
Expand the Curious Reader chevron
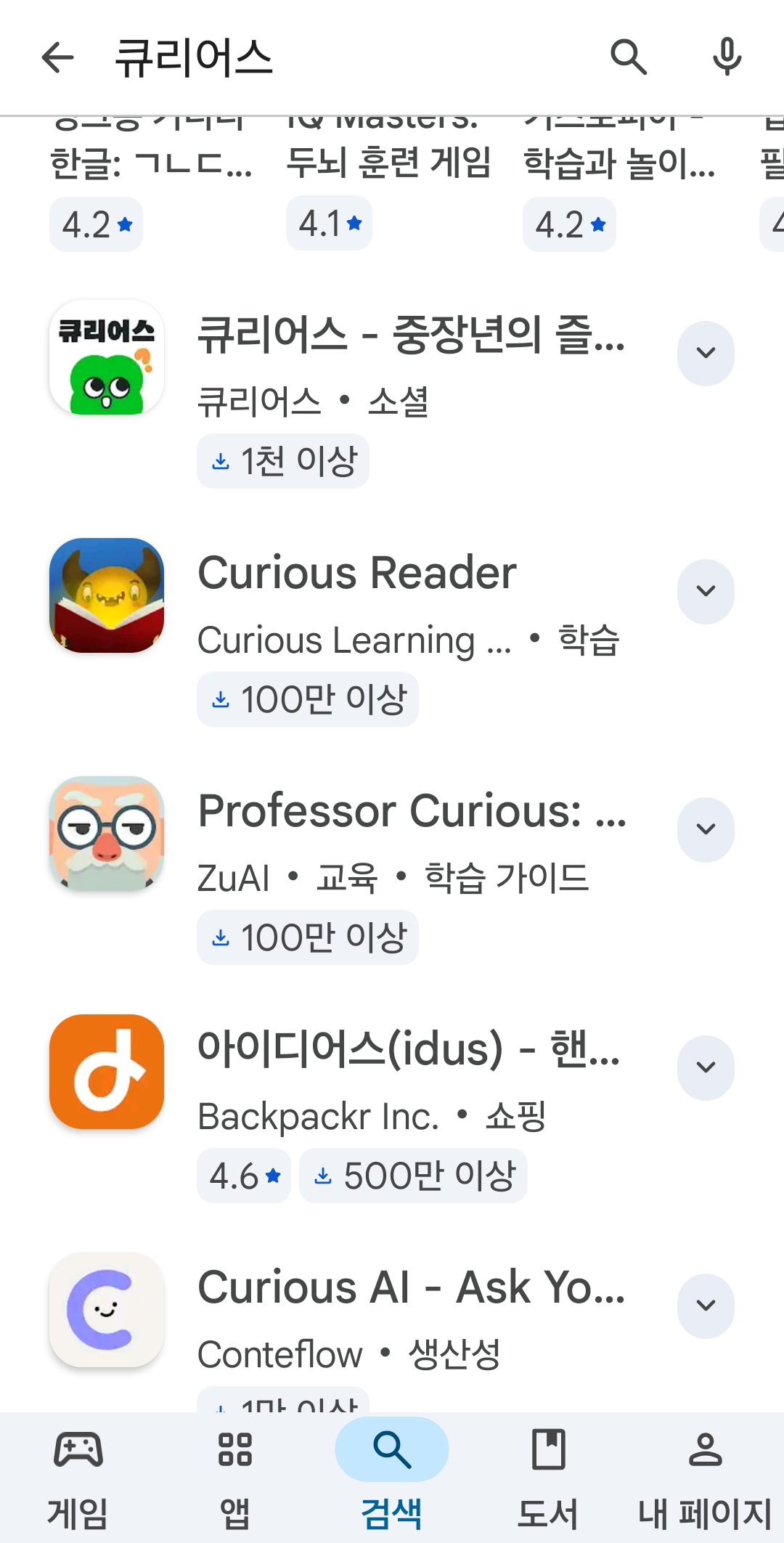[x=706, y=591]
